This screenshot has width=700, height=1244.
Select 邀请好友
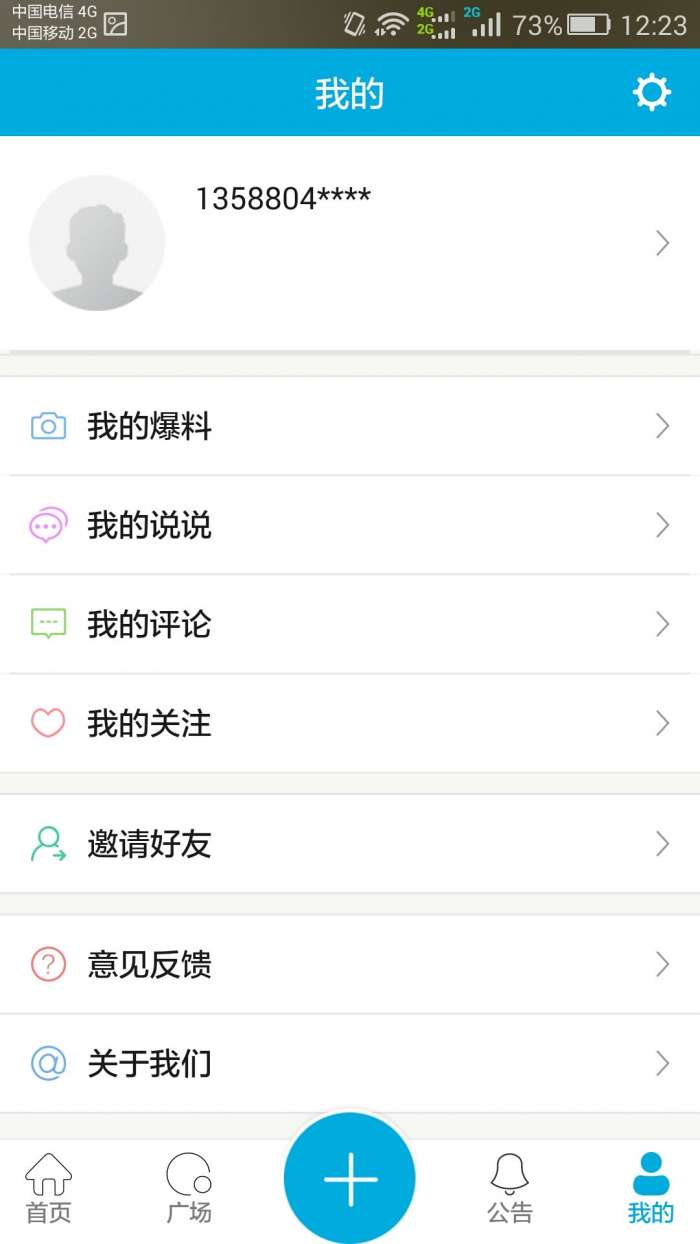pos(350,845)
